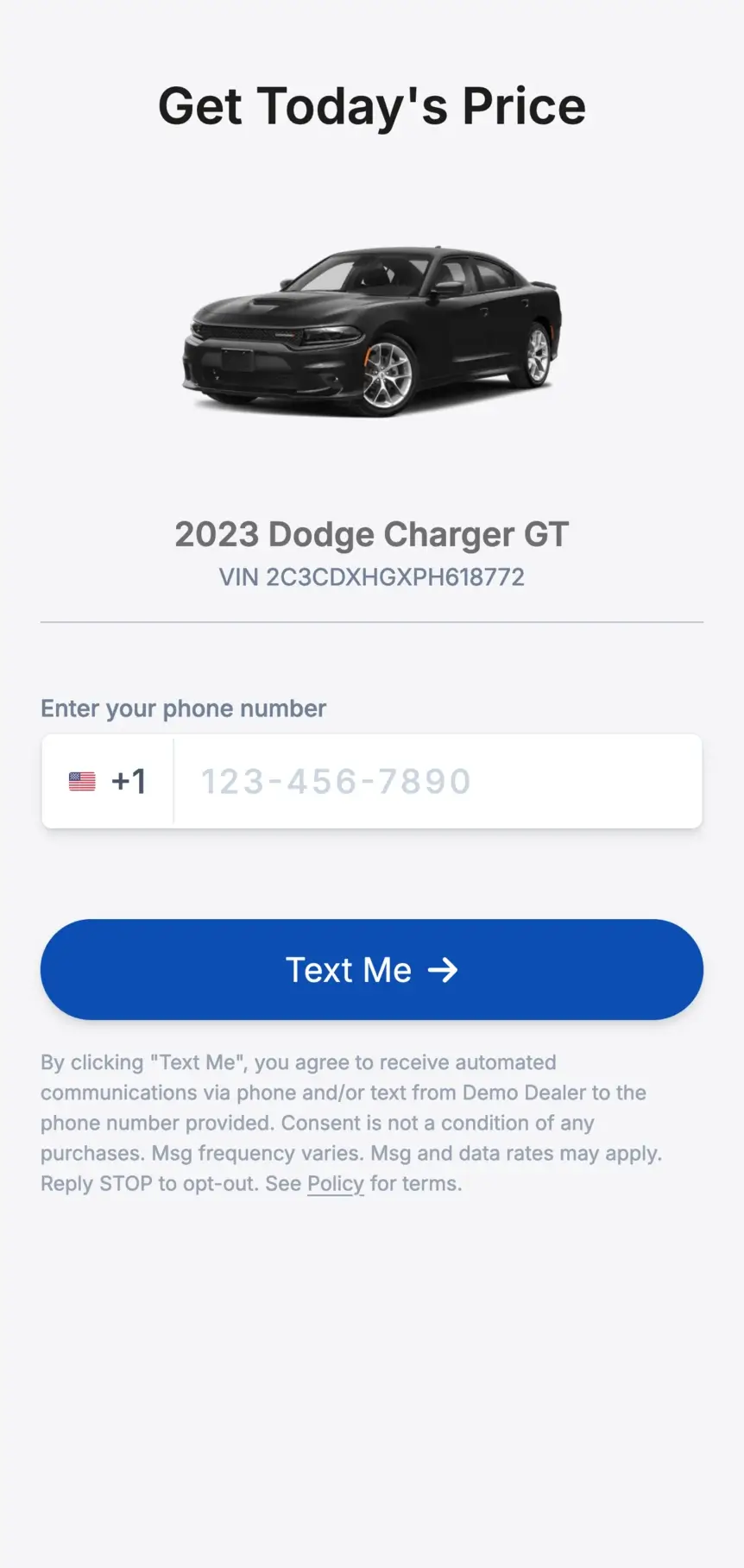The height and width of the screenshot is (1568, 744).
Task: Select the VIN 2C3CDXHGXPH618772 text
Action: [372, 576]
